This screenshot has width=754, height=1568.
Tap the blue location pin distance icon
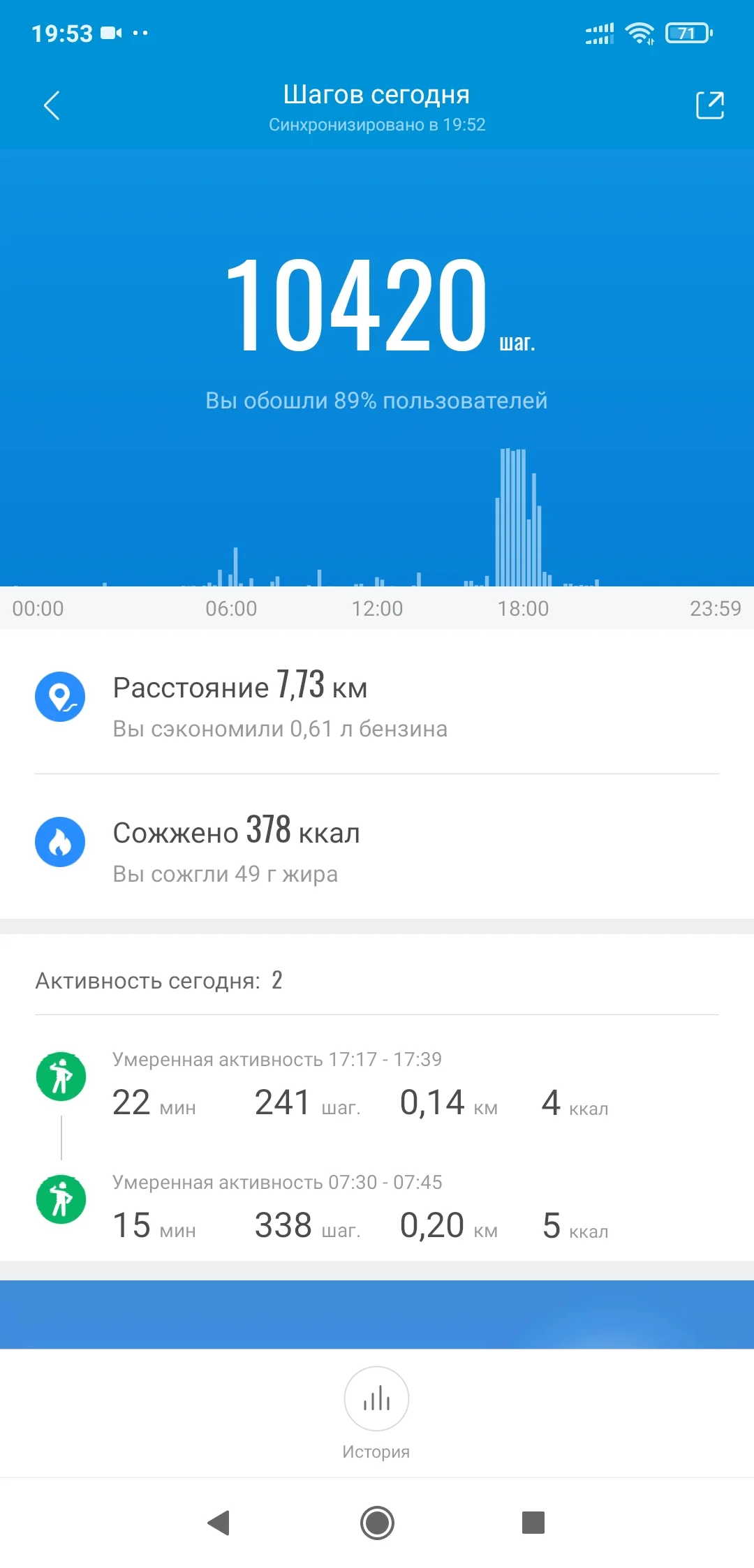61,696
